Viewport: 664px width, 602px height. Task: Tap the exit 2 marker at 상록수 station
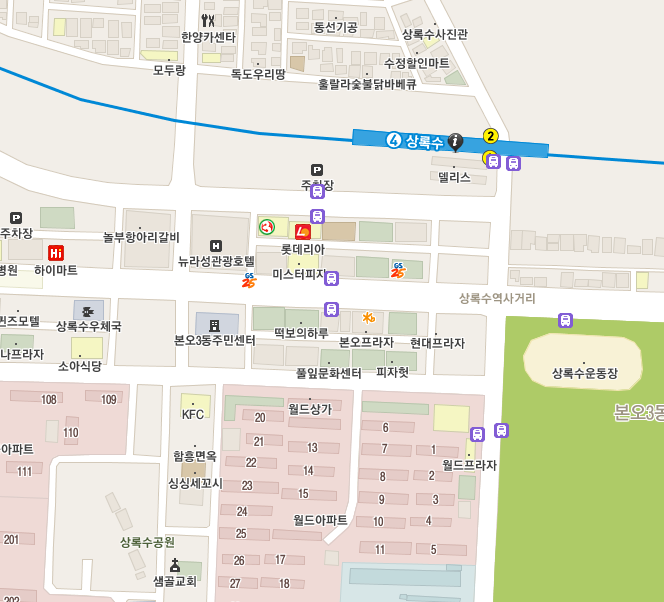click(x=490, y=136)
